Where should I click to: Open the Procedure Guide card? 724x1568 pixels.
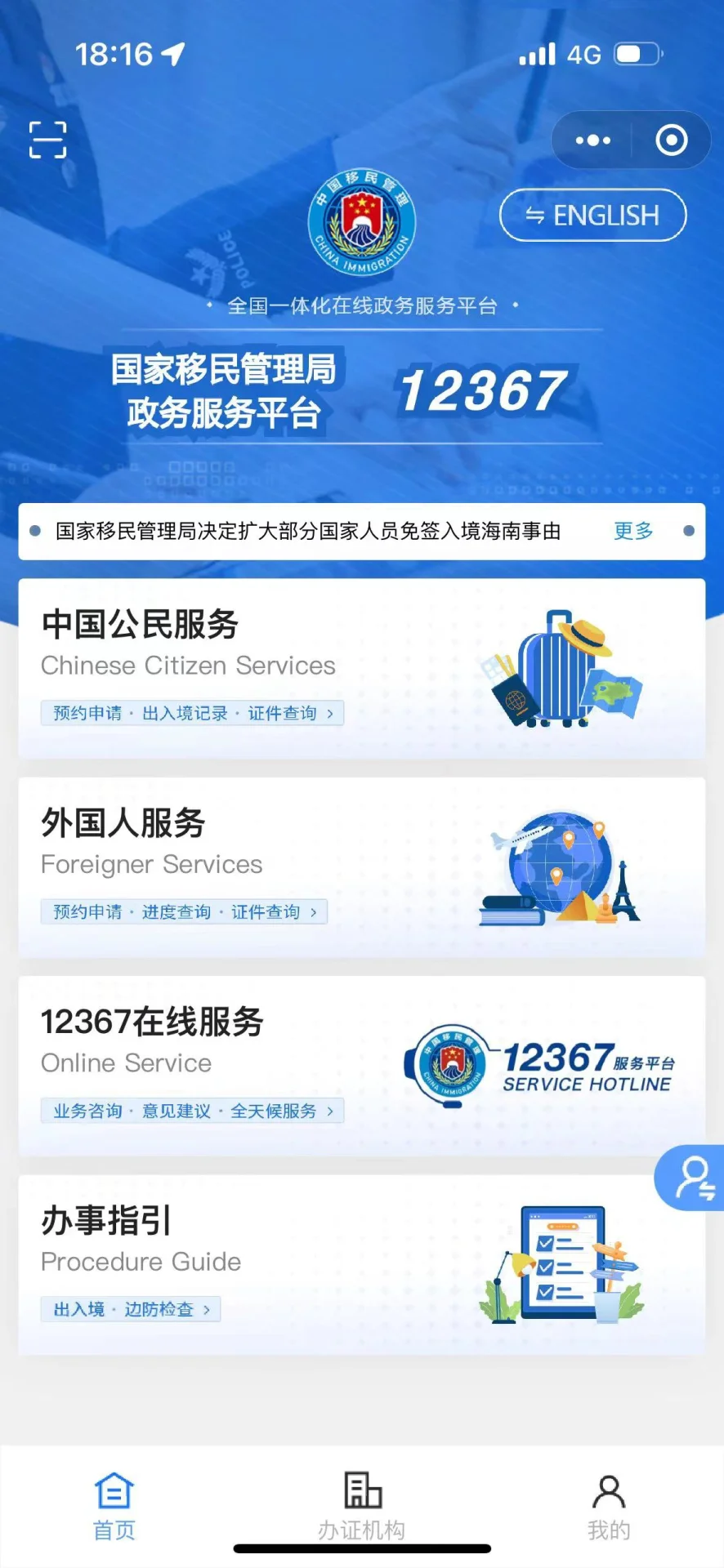click(x=361, y=1265)
